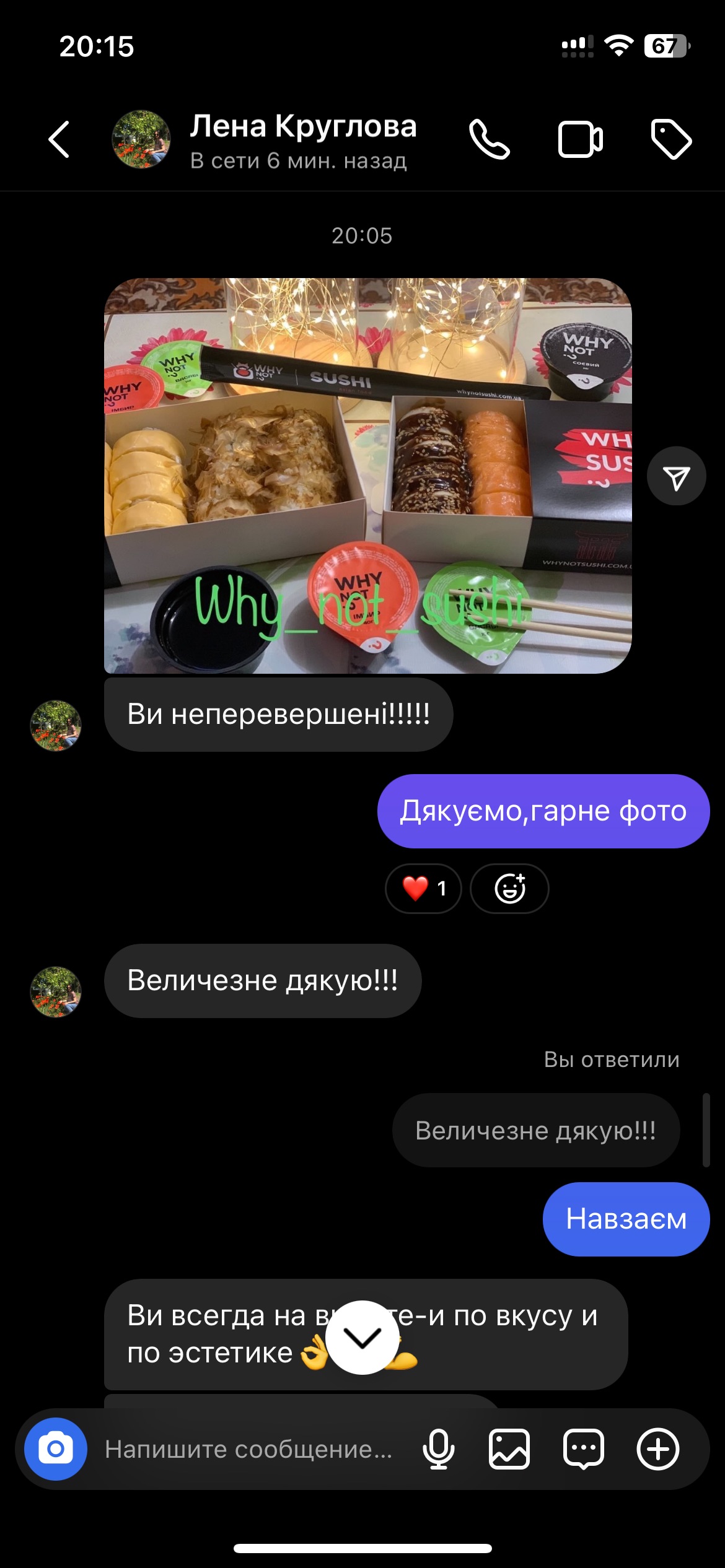View the heart reaction on Дякуємо,гарне фото
Image resolution: width=725 pixels, height=1568 pixels.
coord(423,889)
